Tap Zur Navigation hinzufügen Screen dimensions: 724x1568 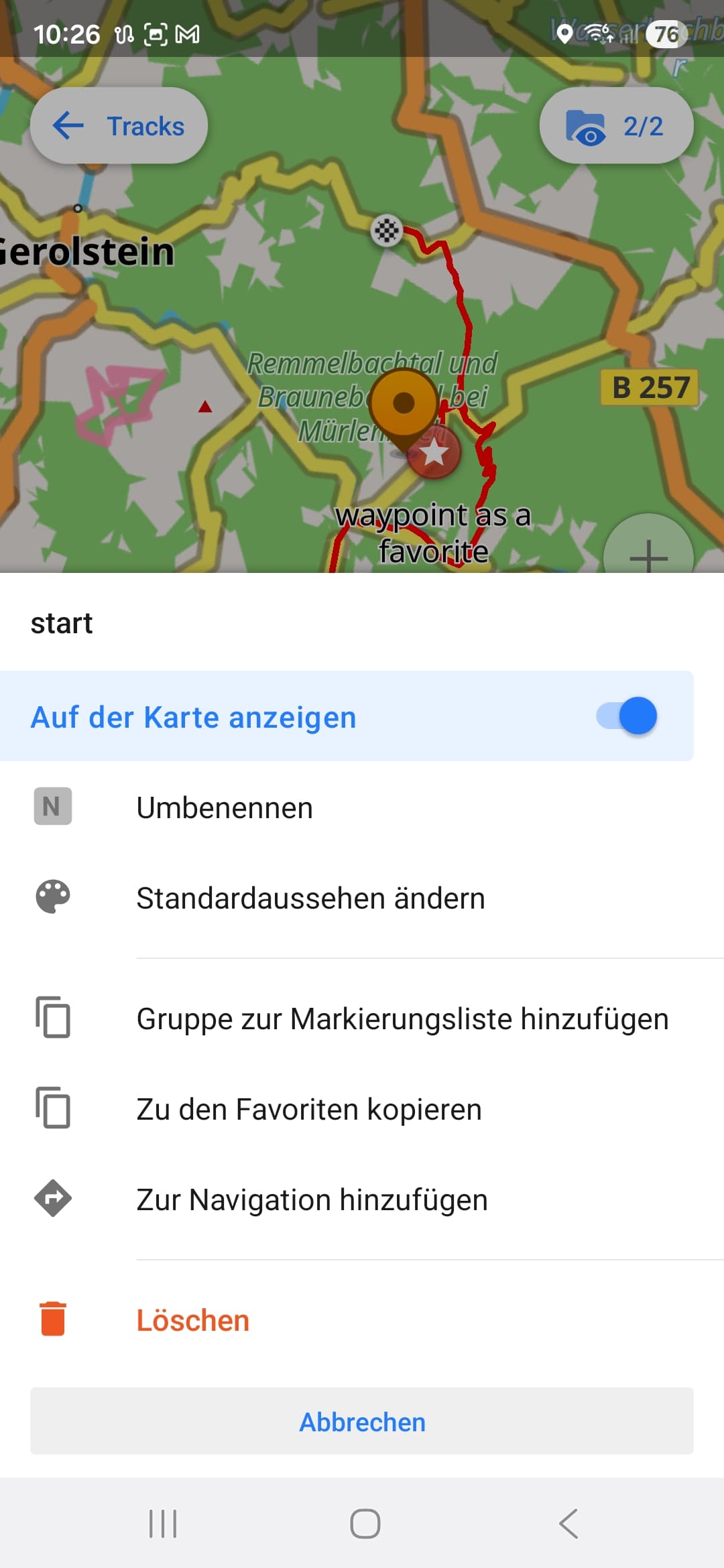[x=312, y=1199]
